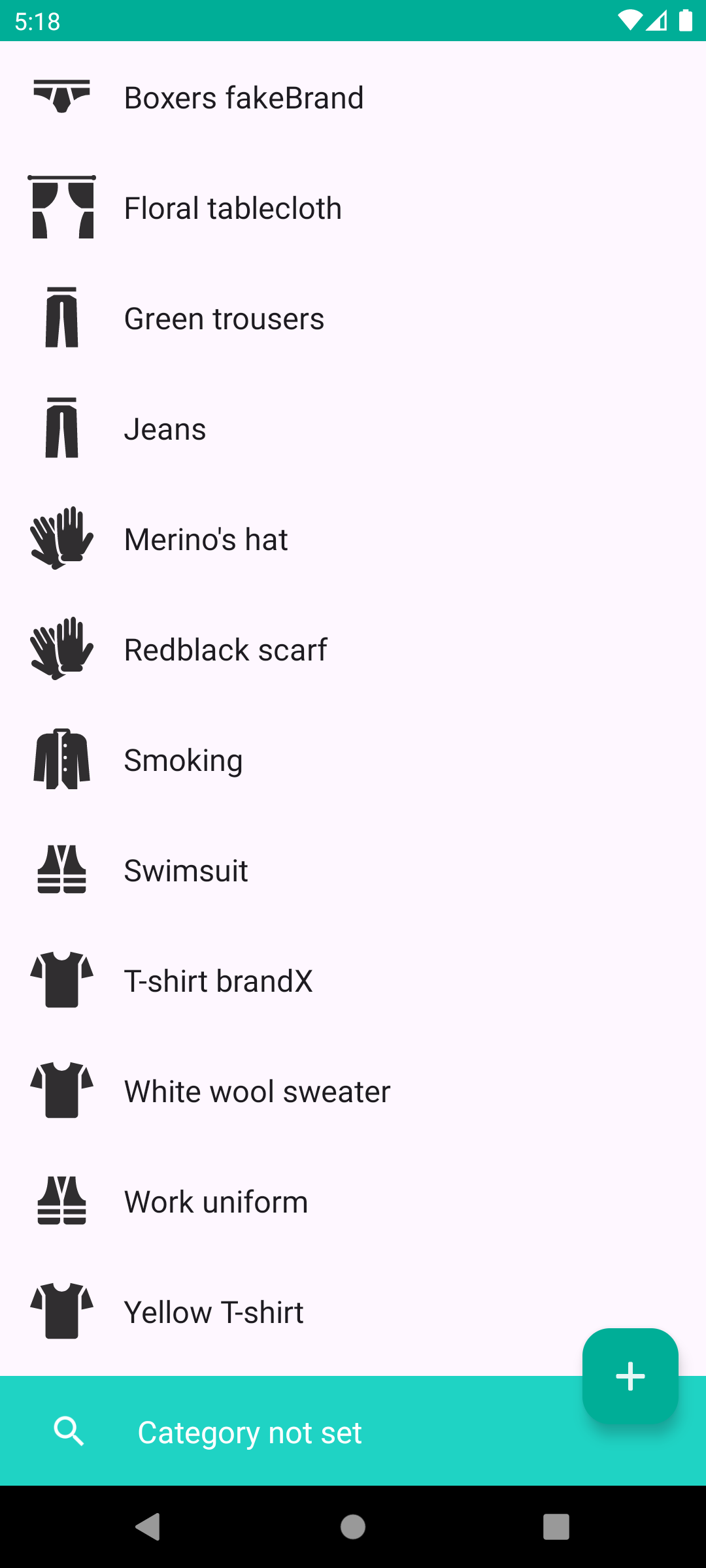Add a new clothing item
The image size is (706, 1568).
[630, 1376]
